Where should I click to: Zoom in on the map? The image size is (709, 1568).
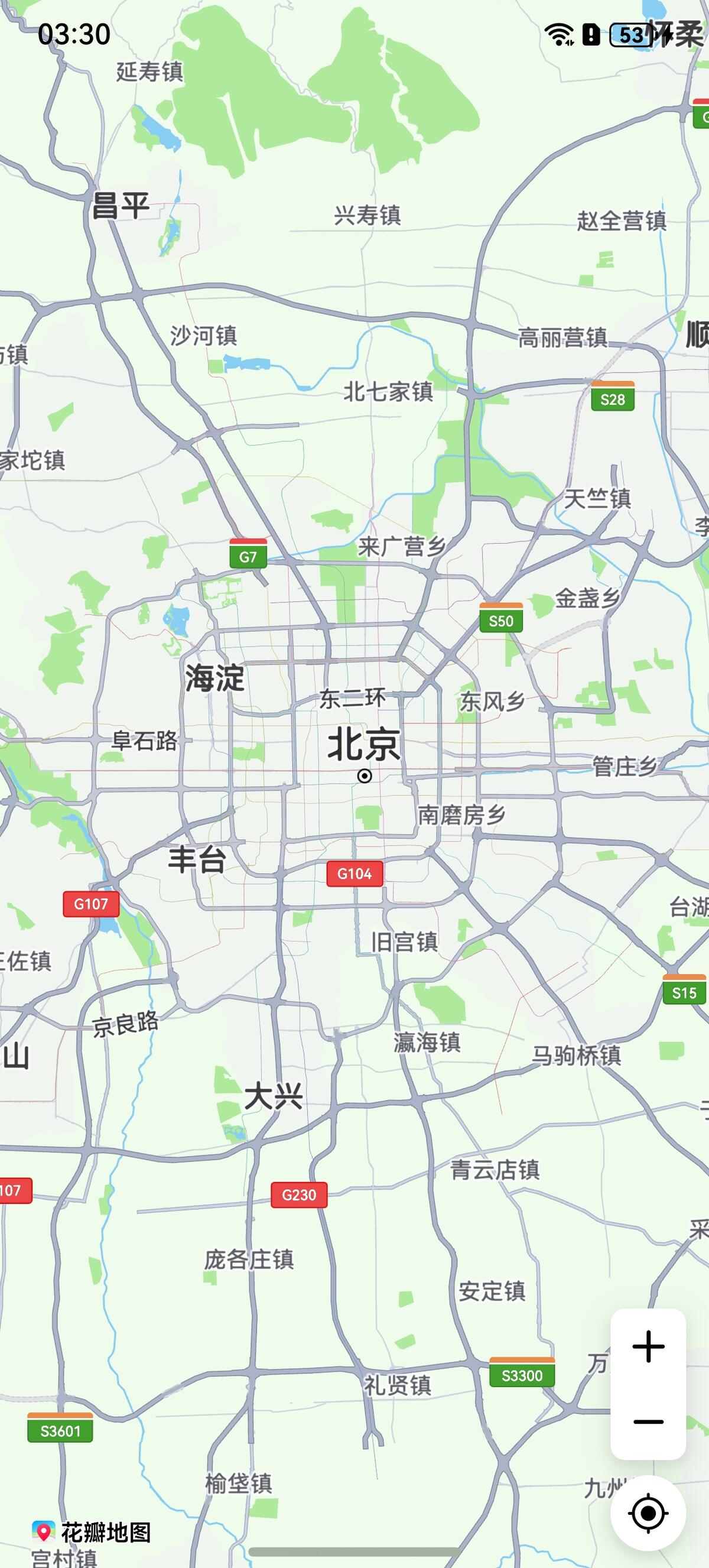pyautogui.click(x=648, y=1346)
